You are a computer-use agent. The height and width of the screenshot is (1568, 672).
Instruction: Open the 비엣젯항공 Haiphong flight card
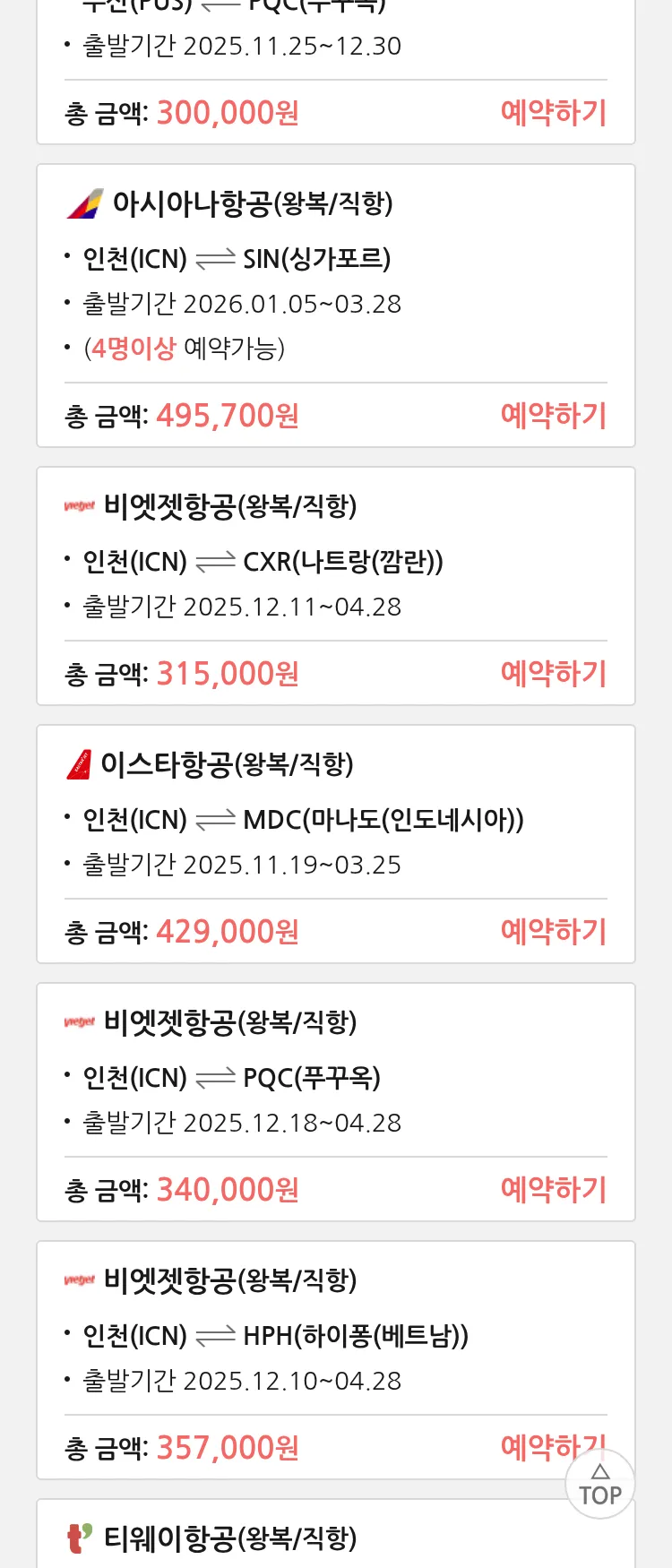(335, 1333)
